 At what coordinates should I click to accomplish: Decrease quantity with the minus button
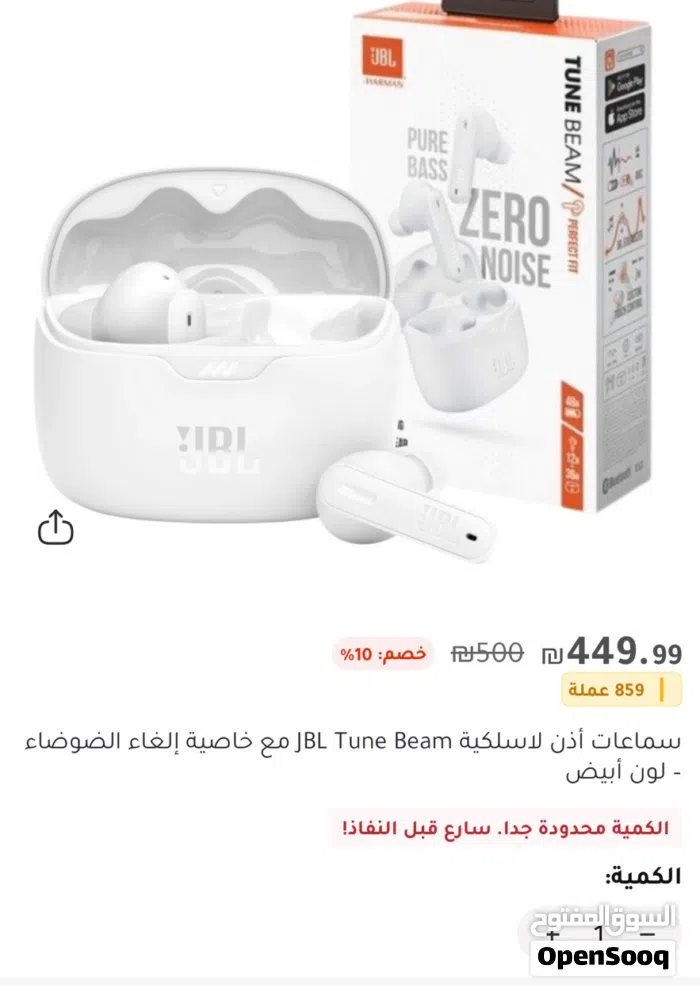(646, 934)
